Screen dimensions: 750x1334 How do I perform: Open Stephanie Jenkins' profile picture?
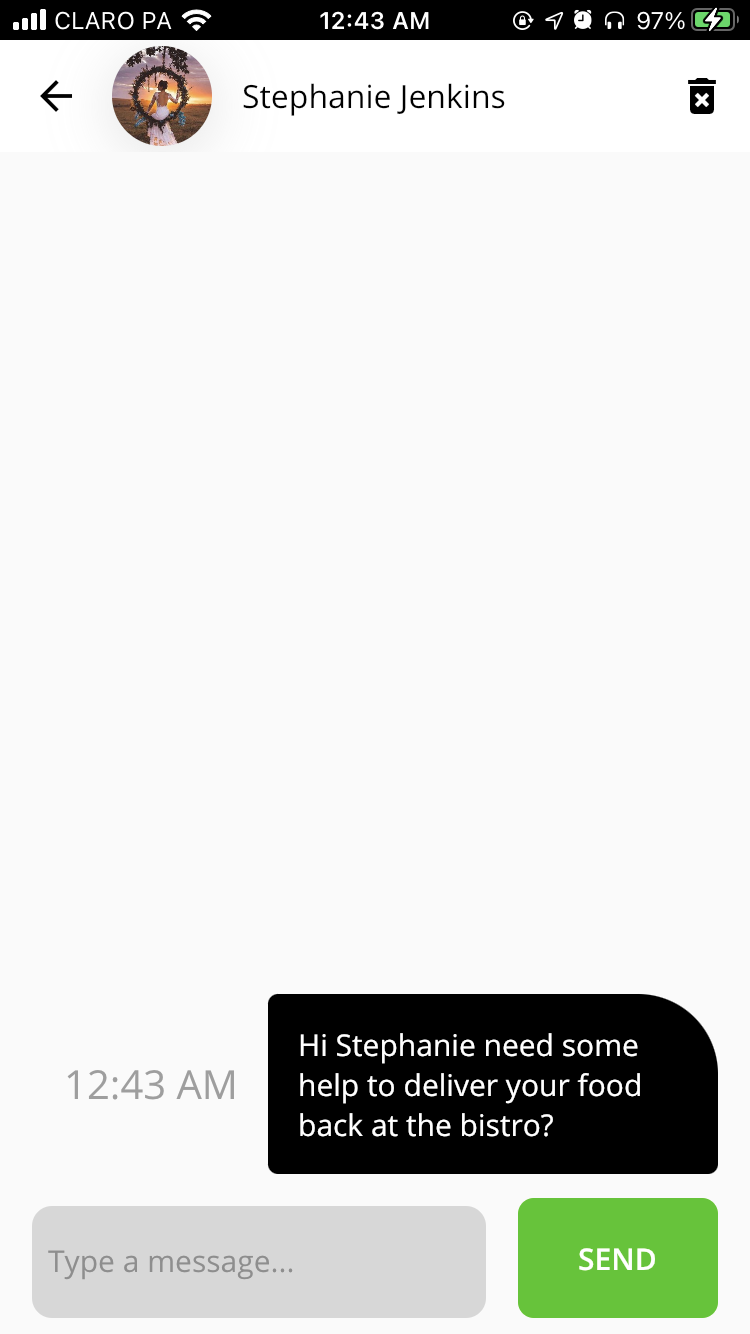click(x=162, y=97)
